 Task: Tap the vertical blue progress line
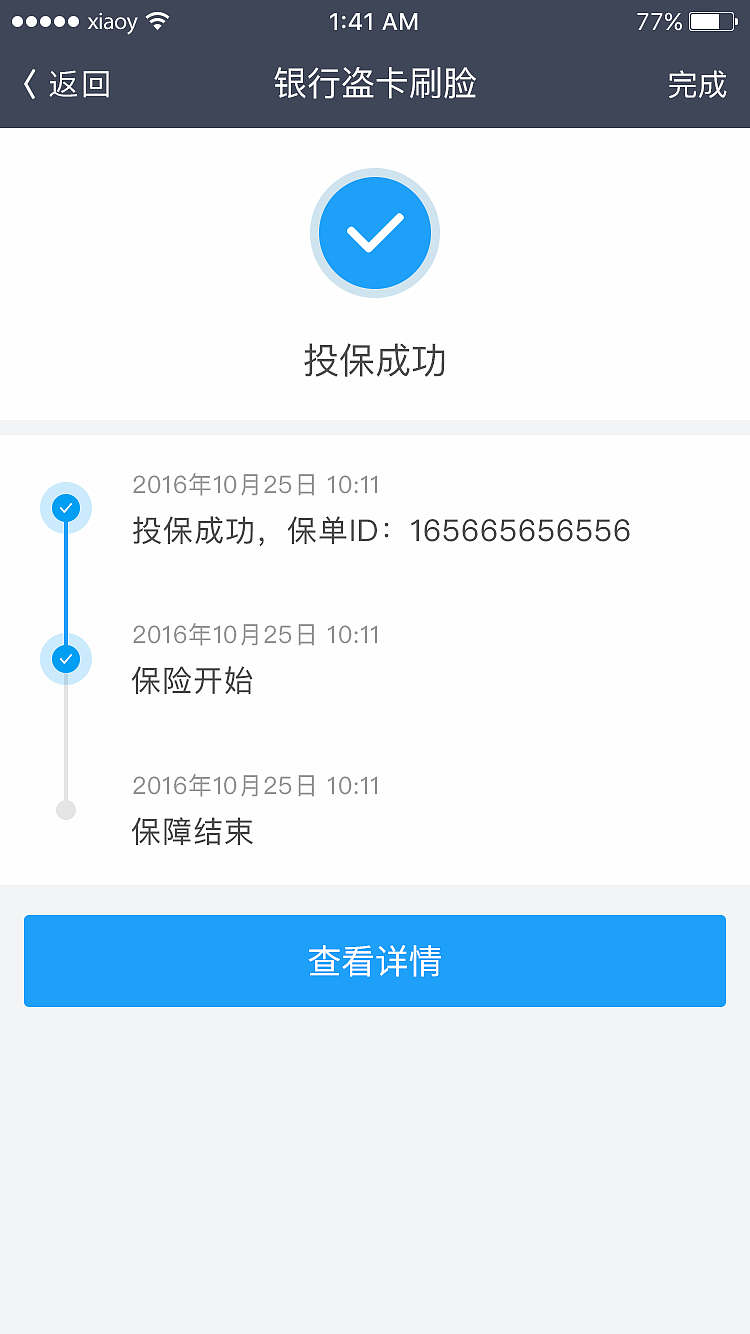click(x=66, y=583)
